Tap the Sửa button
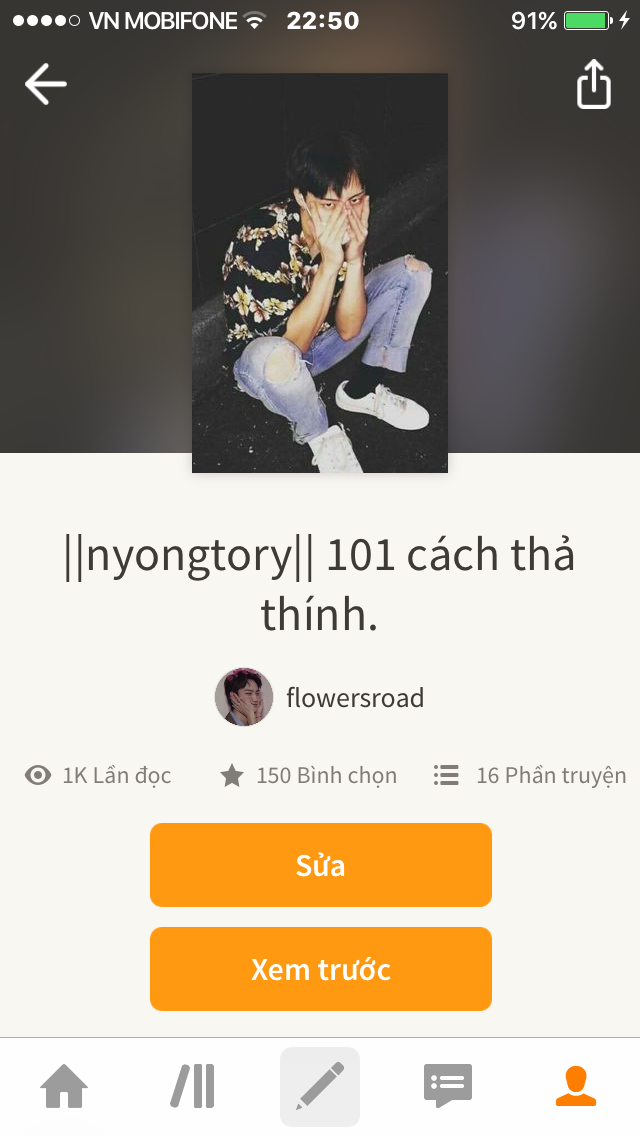 click(x=320, y=865)
